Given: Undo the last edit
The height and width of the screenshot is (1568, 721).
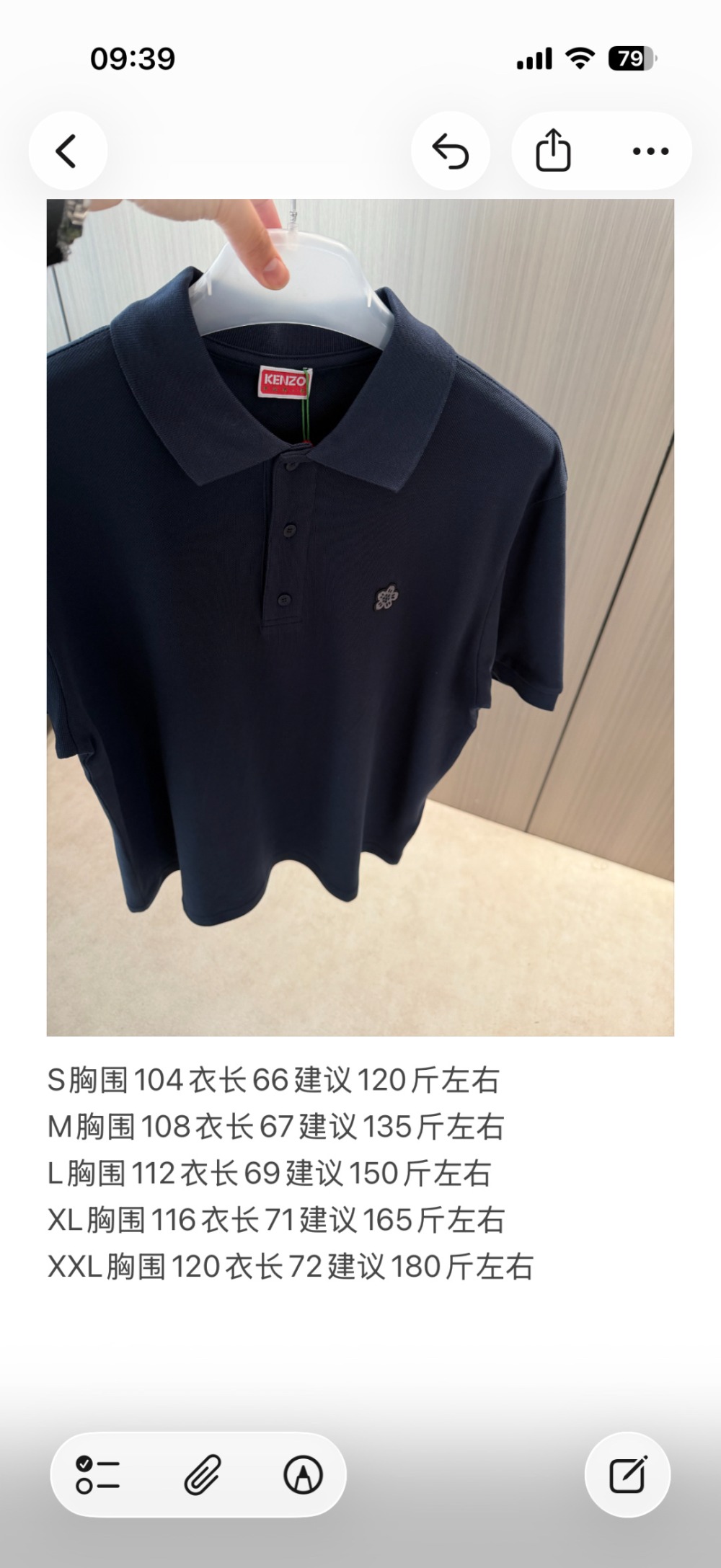Looking at the screenshot, I should (x=451, y=151).
